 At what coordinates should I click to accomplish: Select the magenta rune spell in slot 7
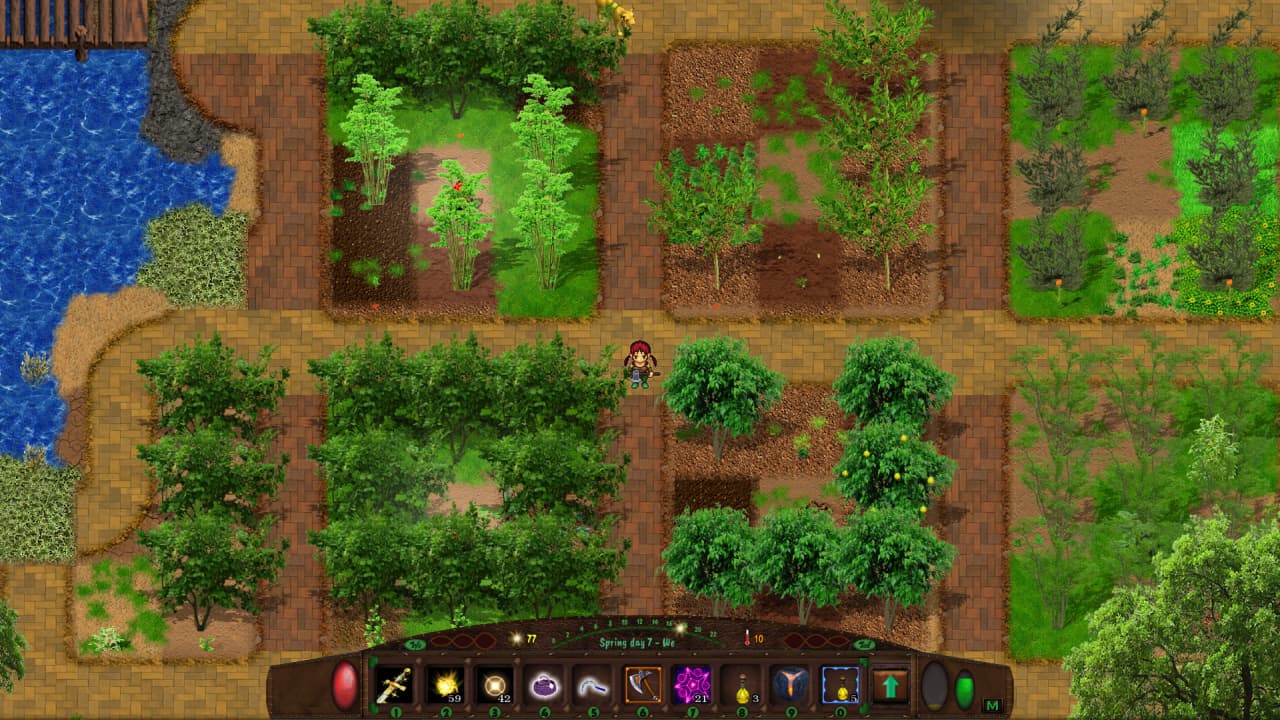691,685
